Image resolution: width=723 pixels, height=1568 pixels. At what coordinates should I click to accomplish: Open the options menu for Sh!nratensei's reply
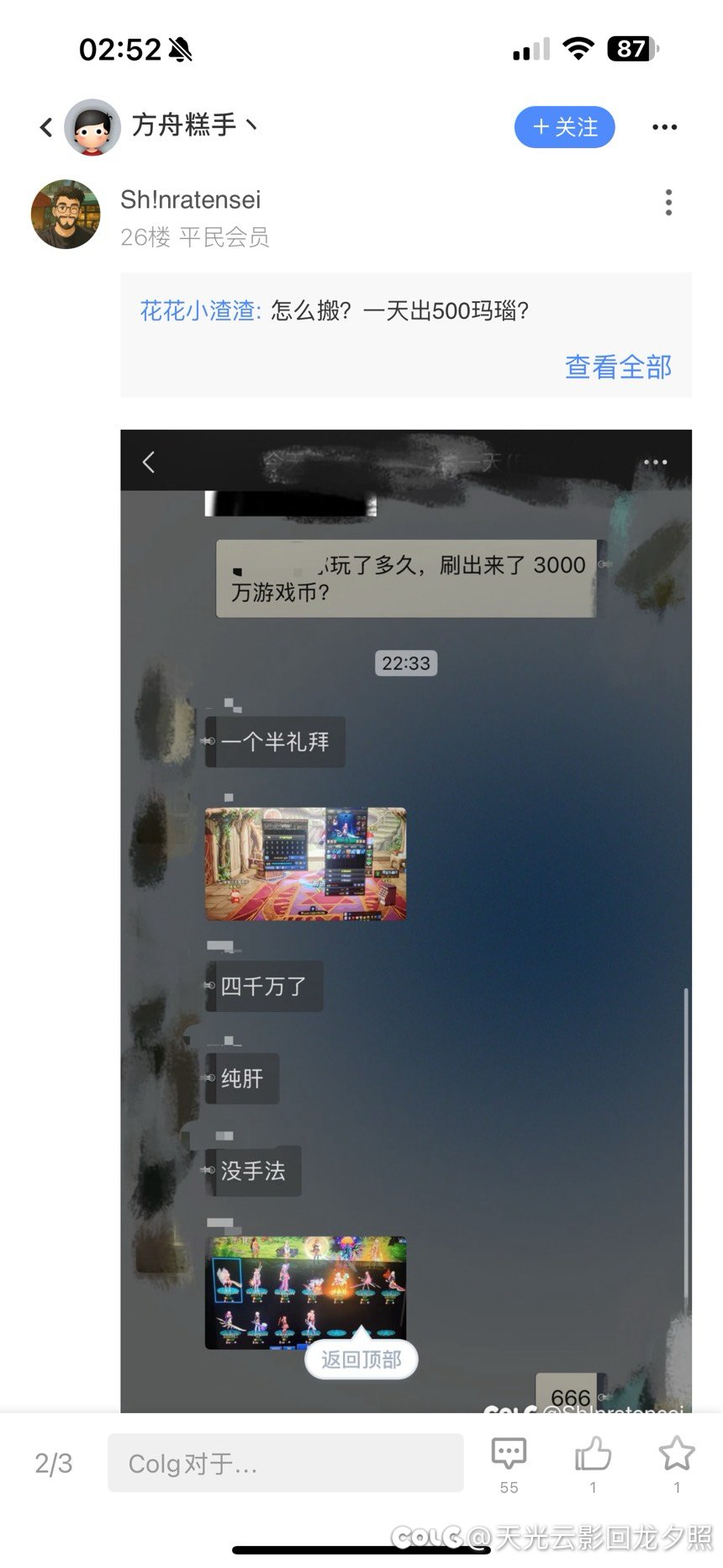[668, 202]
